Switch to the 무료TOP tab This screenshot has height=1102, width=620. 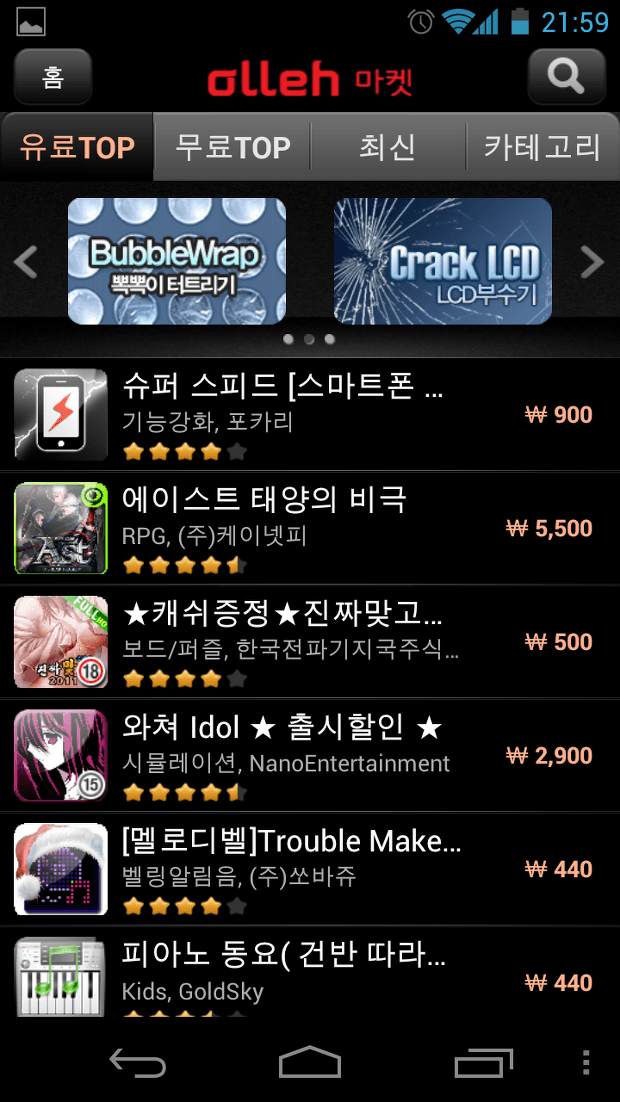(232, 148)
